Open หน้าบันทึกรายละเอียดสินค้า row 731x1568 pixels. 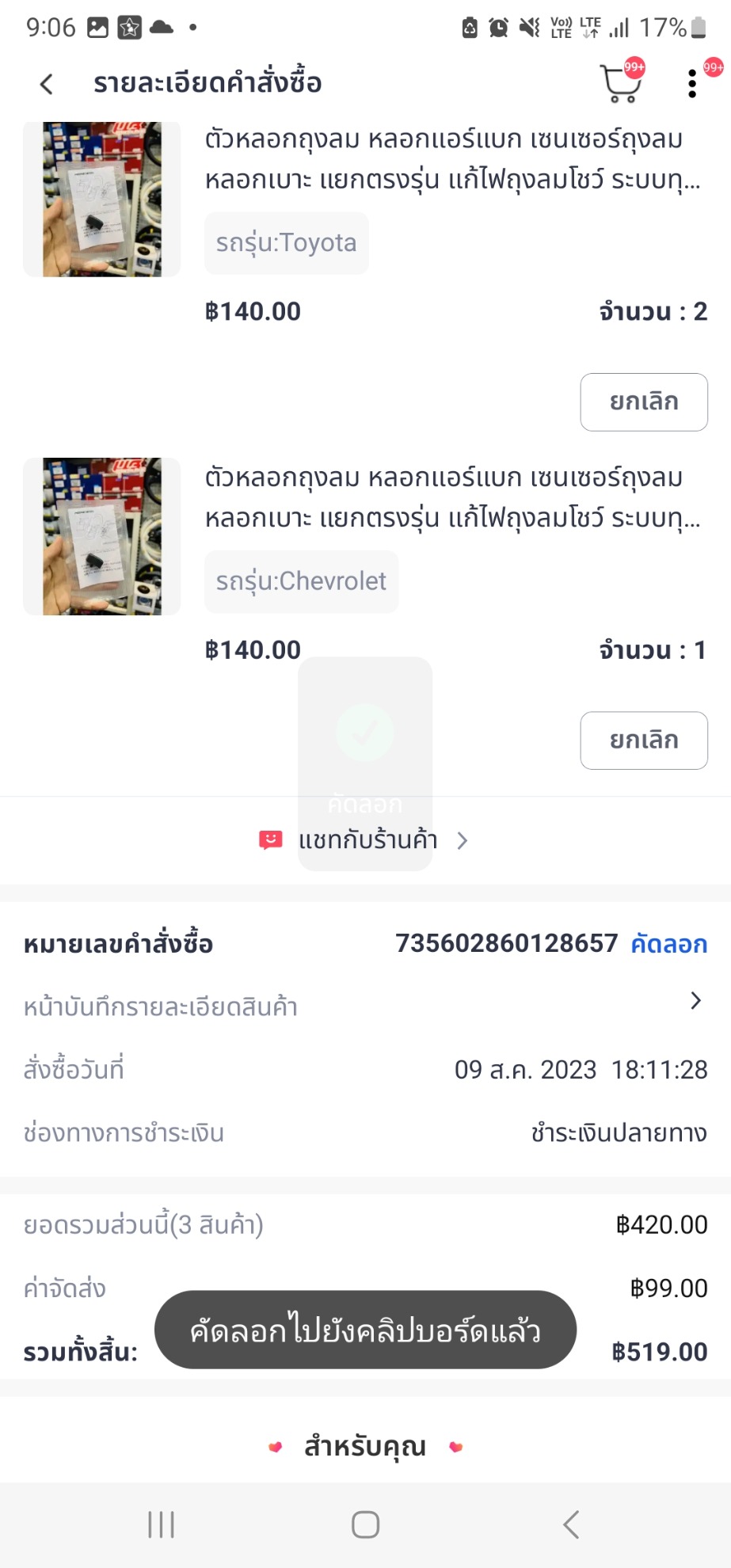(364, 1007)
